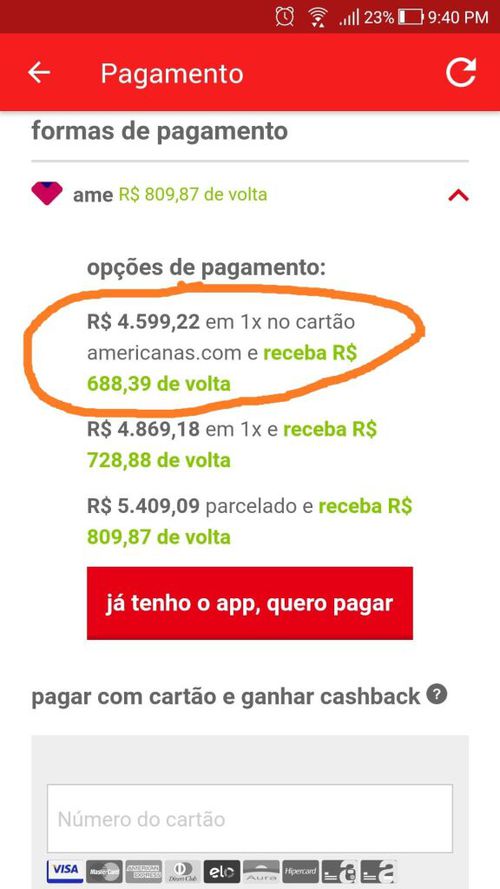Screen dimensions: 500x889
Task: Tap 'já tenho o app, quero pagar'
Action: [249, 603]
